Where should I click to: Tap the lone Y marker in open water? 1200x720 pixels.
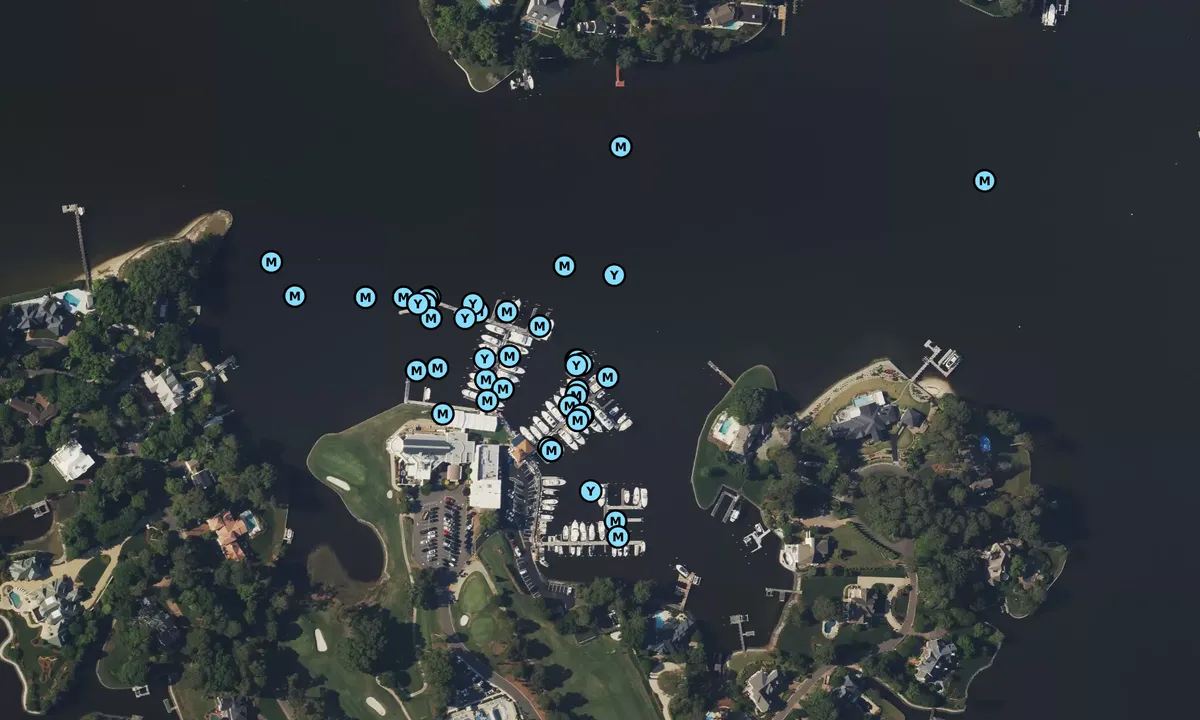tap(614, 275)
